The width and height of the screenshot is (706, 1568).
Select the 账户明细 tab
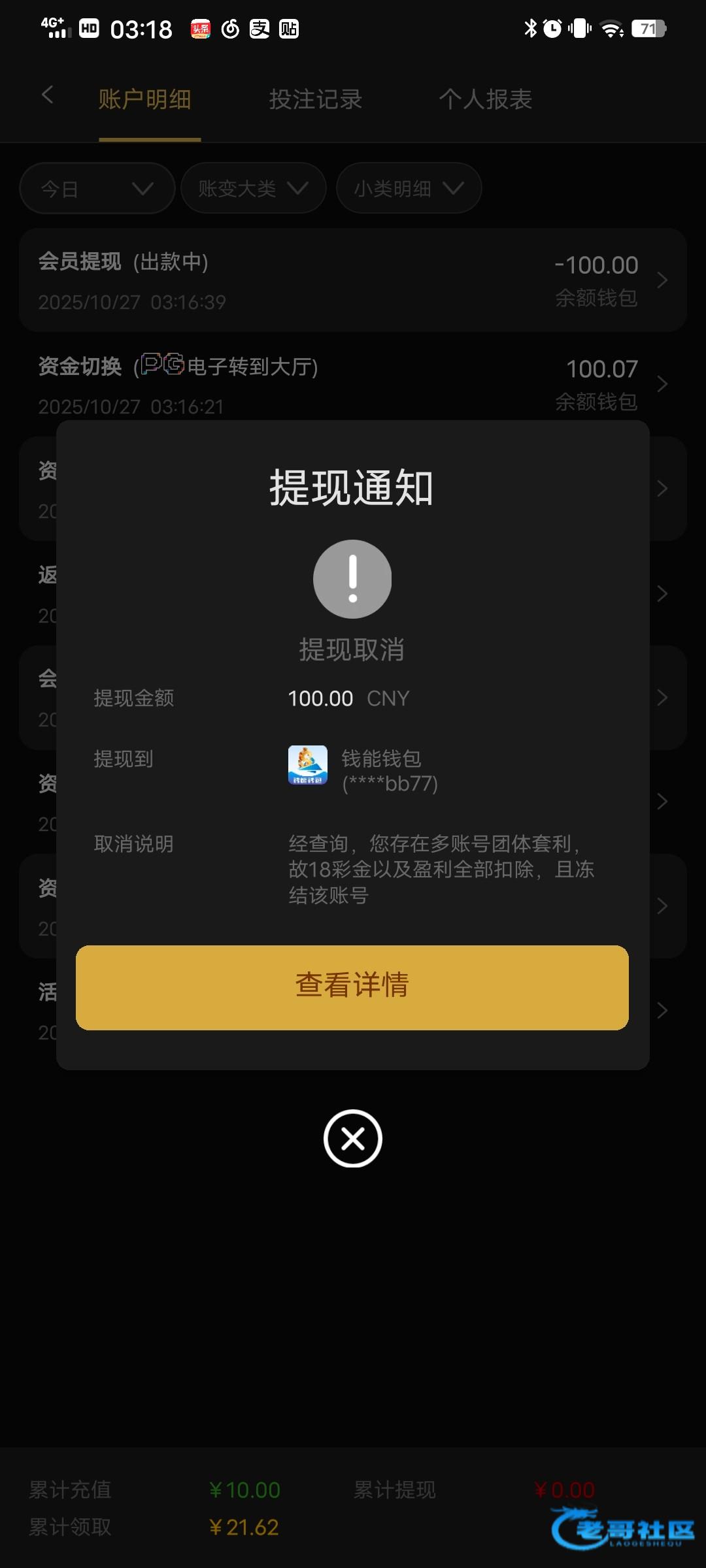click(x=144, y=99)
